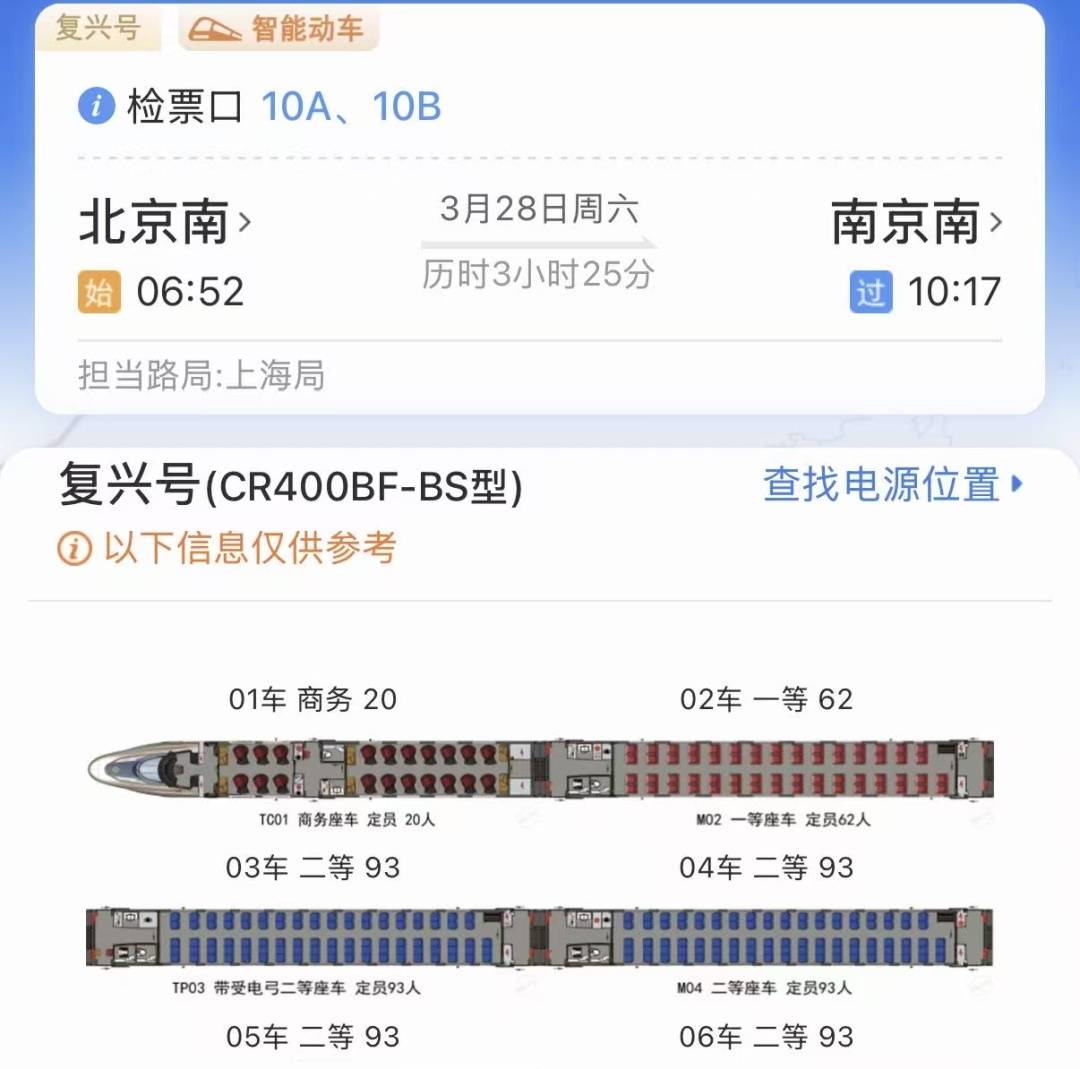Tap 查找电源位置 to find power outlets
Image resolution: width=1080 pixels, height=1069 pixels.
(892, 484)
